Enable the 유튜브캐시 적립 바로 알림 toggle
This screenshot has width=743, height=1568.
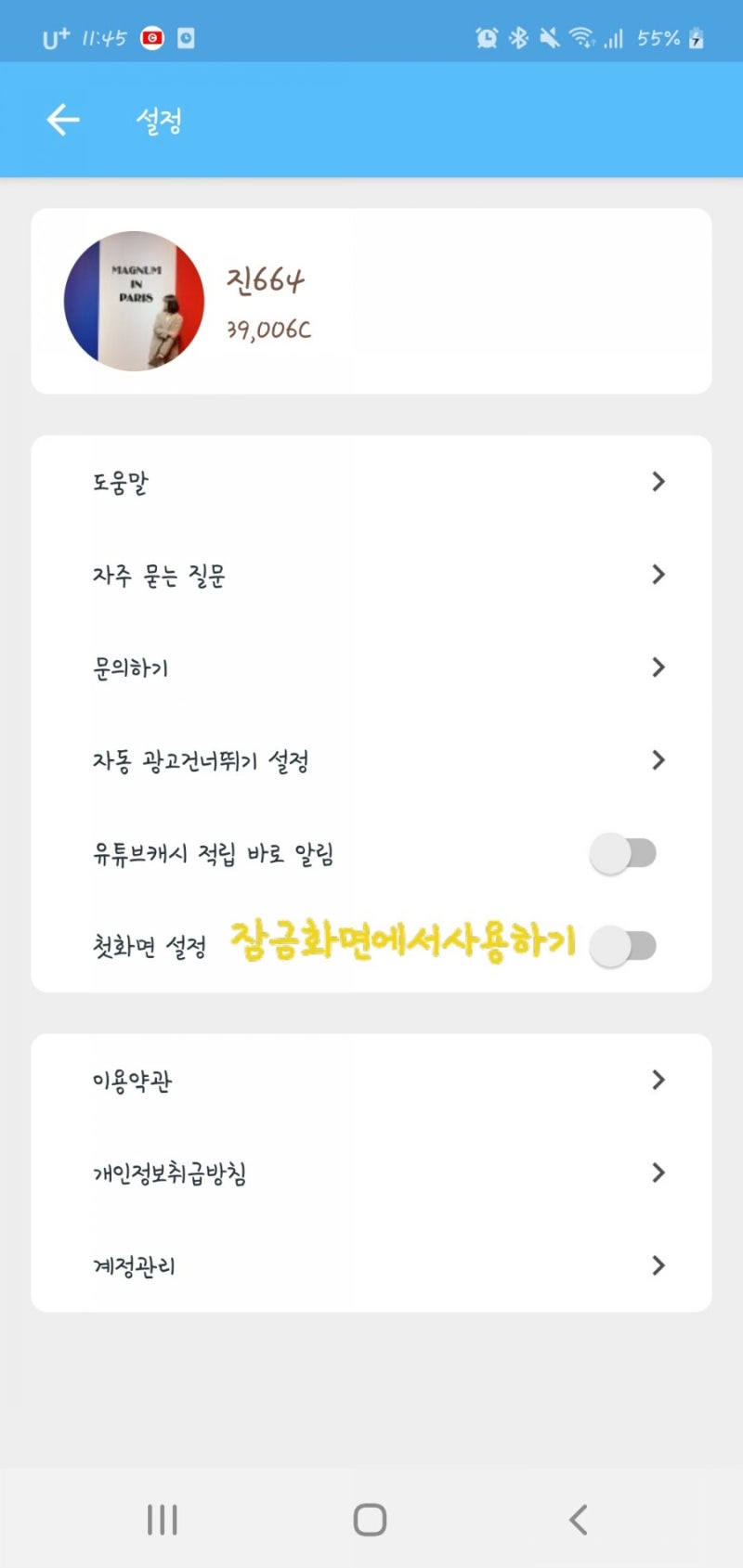coord(624,852)
